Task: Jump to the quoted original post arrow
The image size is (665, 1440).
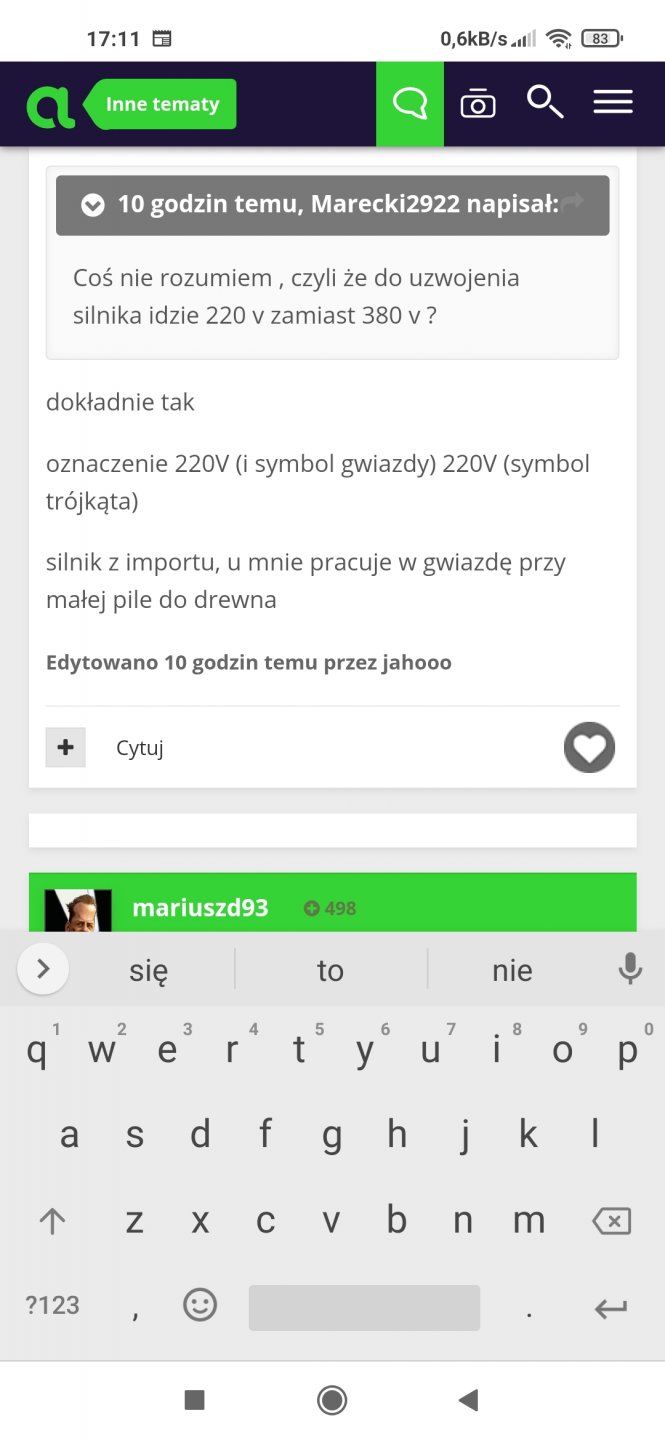Action: click(x=572, y=204)
